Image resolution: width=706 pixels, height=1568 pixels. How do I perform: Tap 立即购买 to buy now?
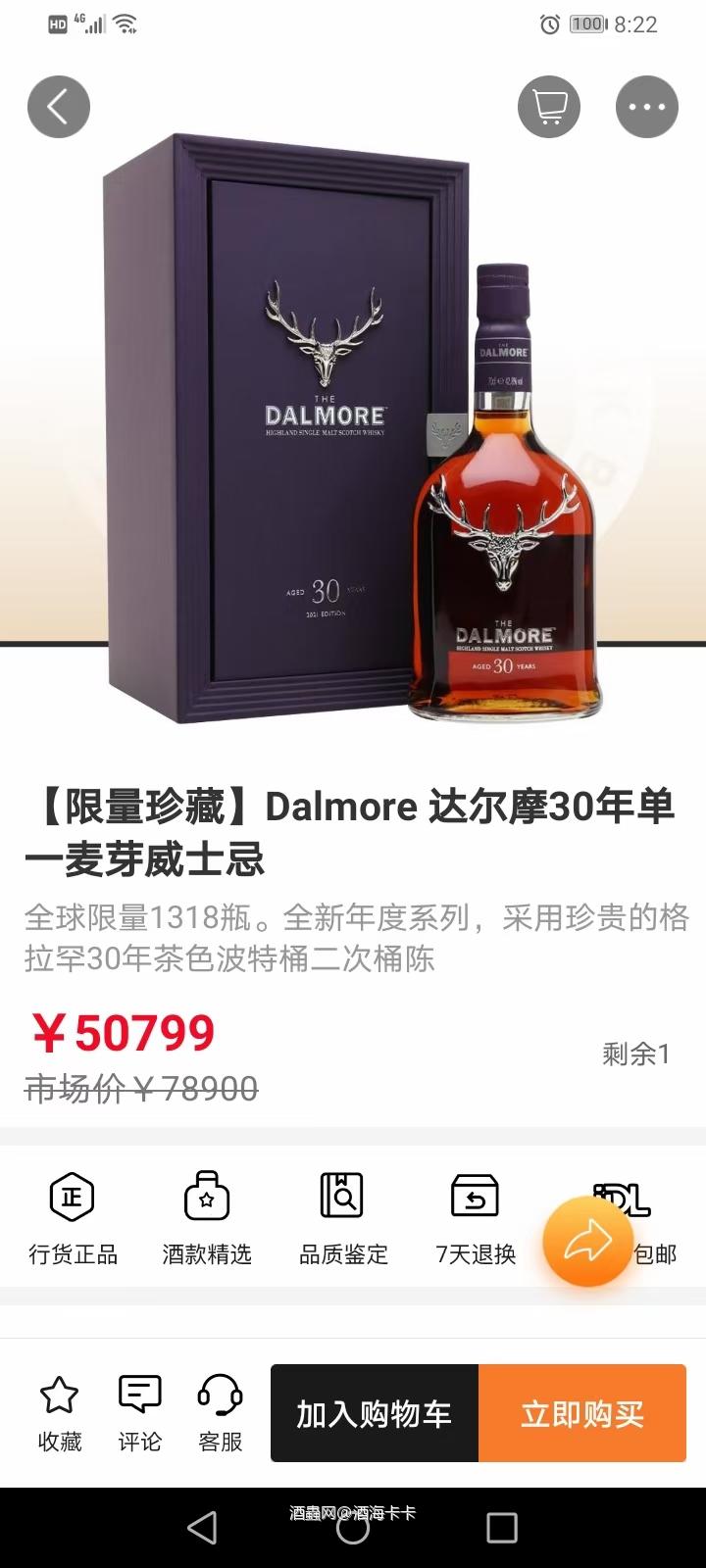pos(582,1413)
